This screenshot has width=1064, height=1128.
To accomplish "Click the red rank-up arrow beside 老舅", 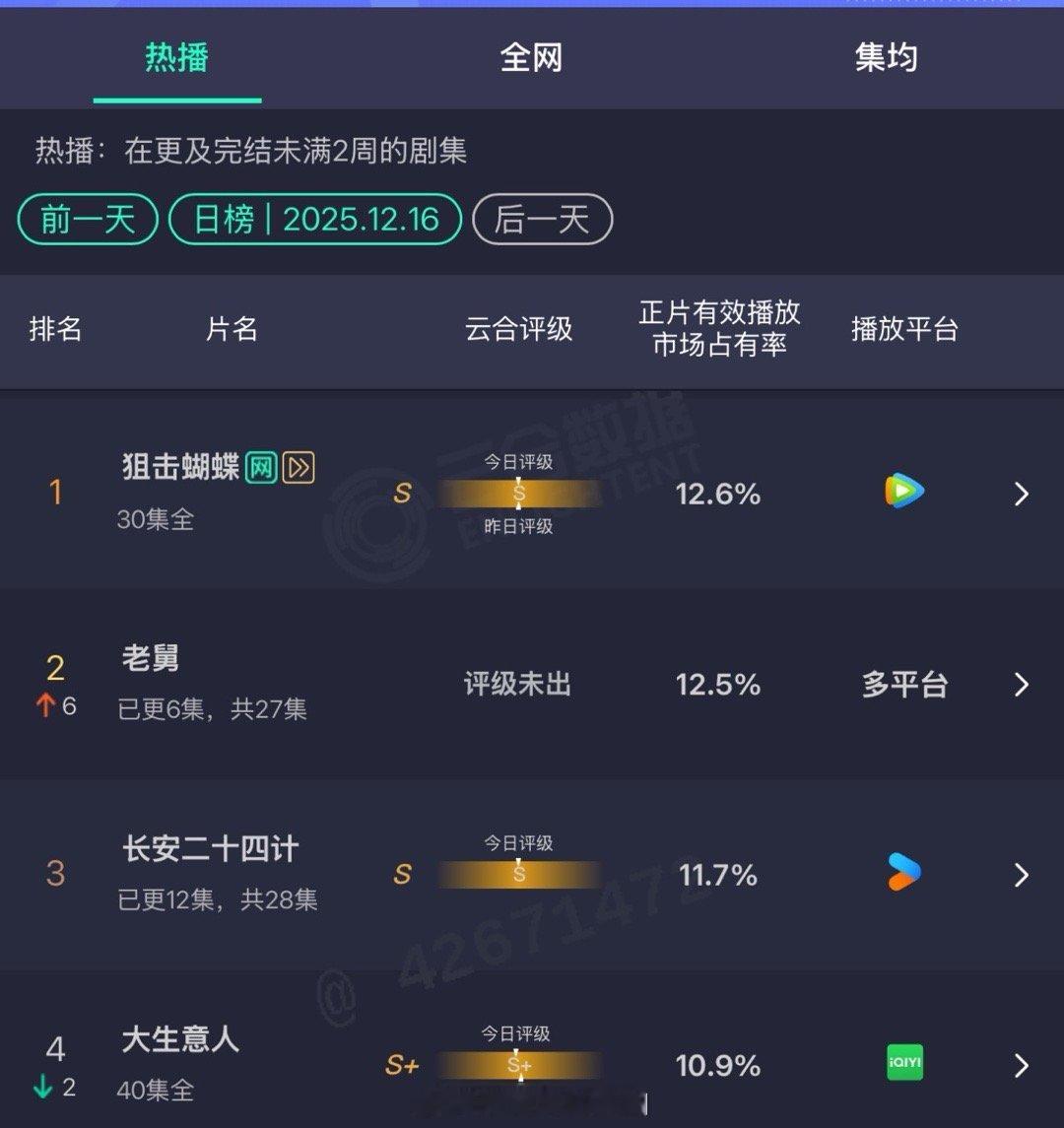I will pyautogui.click(x=47, y=703).
